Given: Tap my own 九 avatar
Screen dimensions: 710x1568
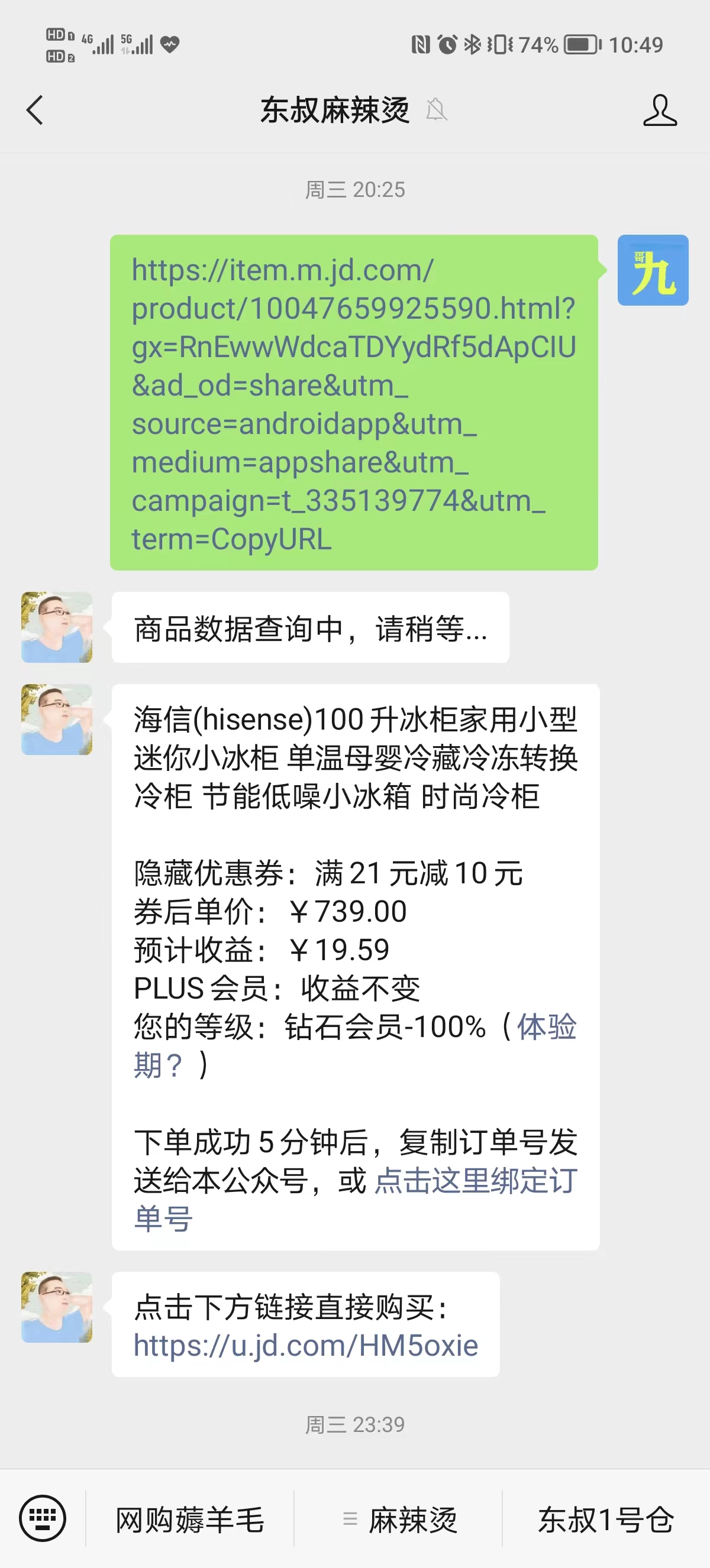Looking at the screenshot, I should (653, 270).
